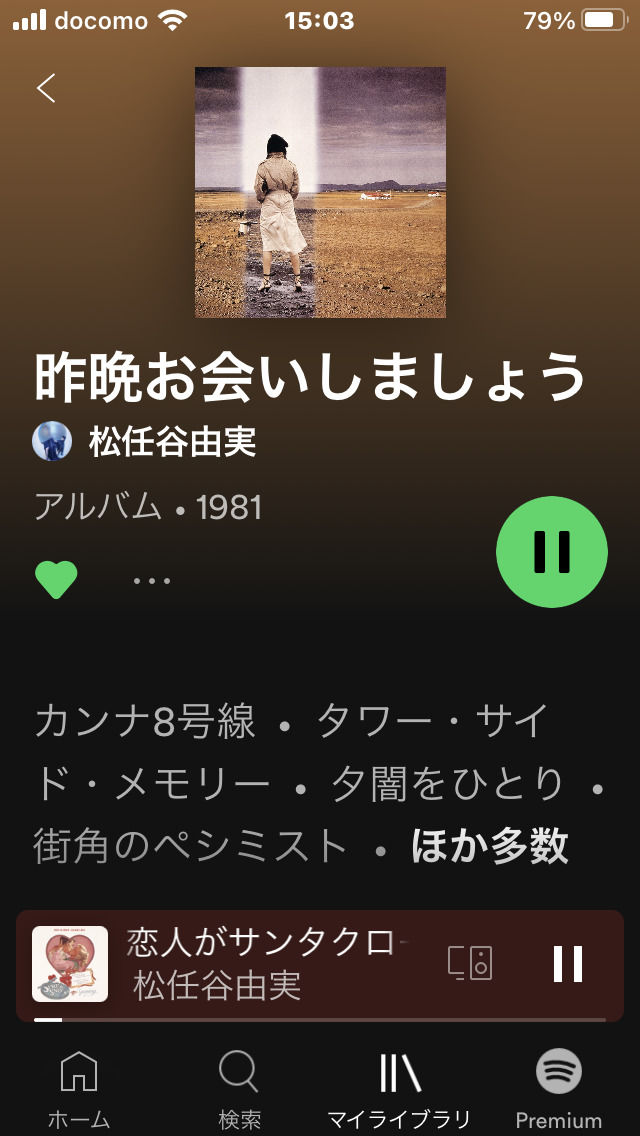Open the now playing bar for 恋人がサンタクロース

(x=266, y=963)
